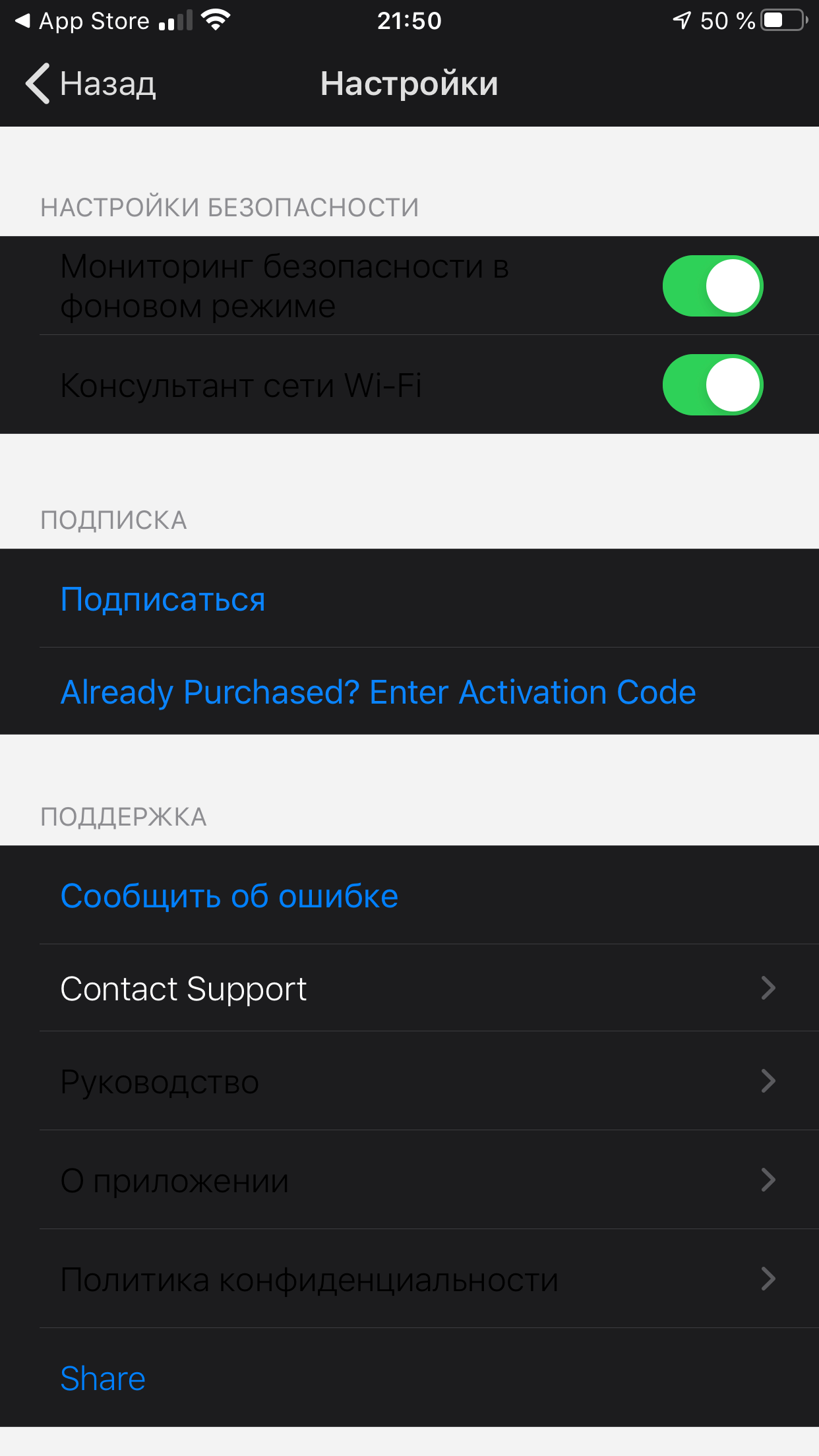Select Сообщить об ошибке

(x=229, y=896)
